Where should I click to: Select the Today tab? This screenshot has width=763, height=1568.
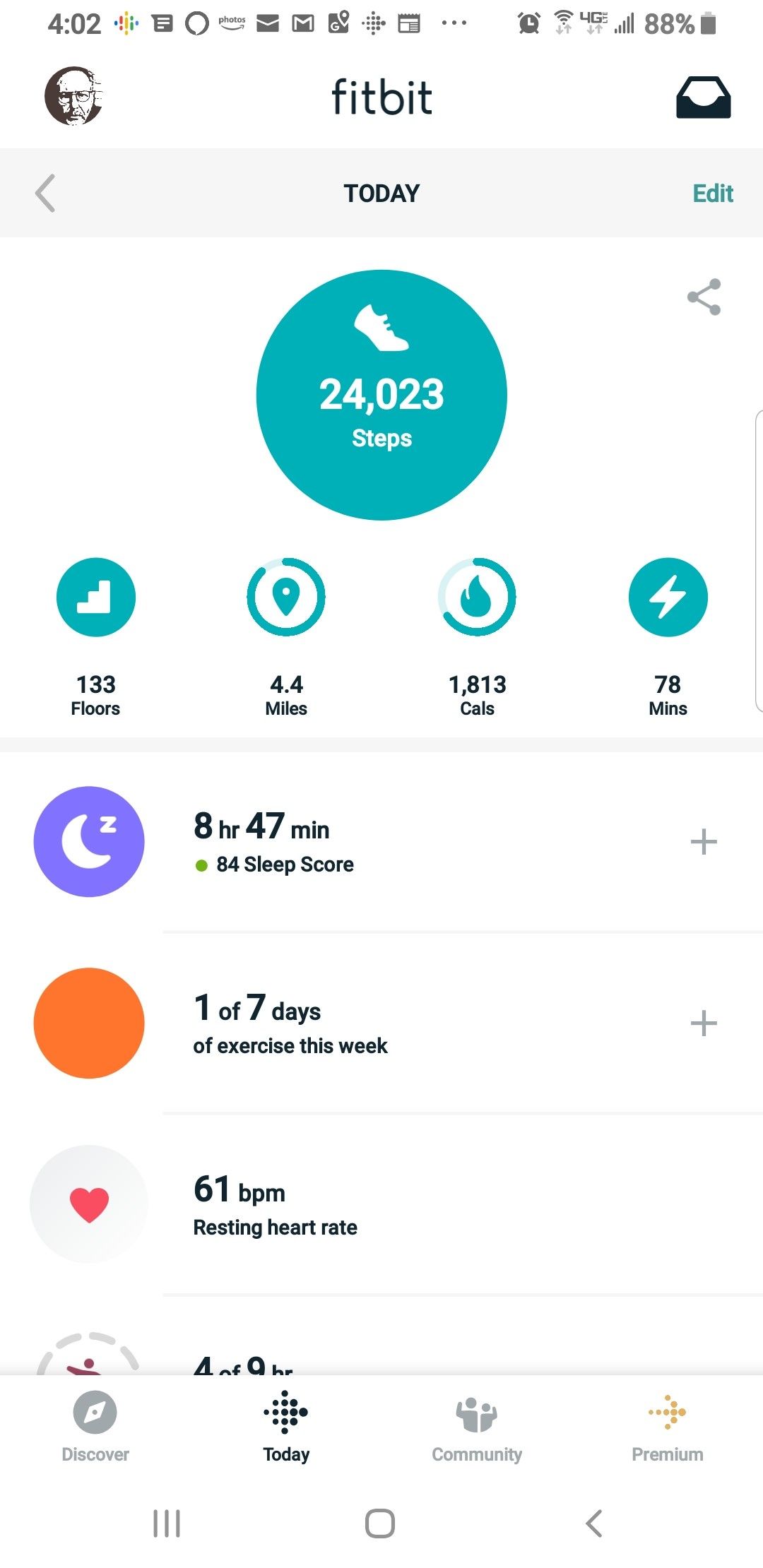click(x=286, y=1425)
